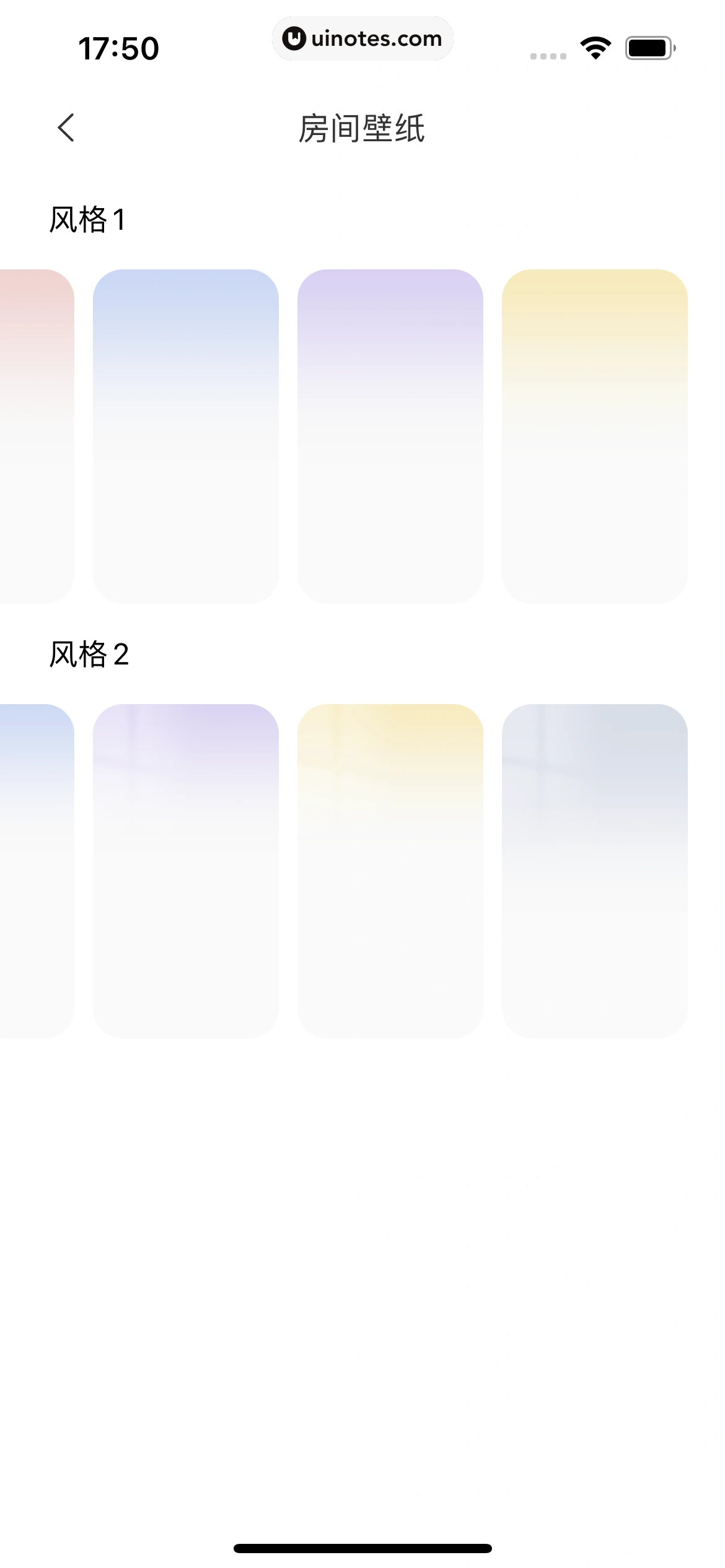Screen dimensions: 725x1568
Task: Tap the 房间壁纸 page title
Action: click(x=362, y=128)
